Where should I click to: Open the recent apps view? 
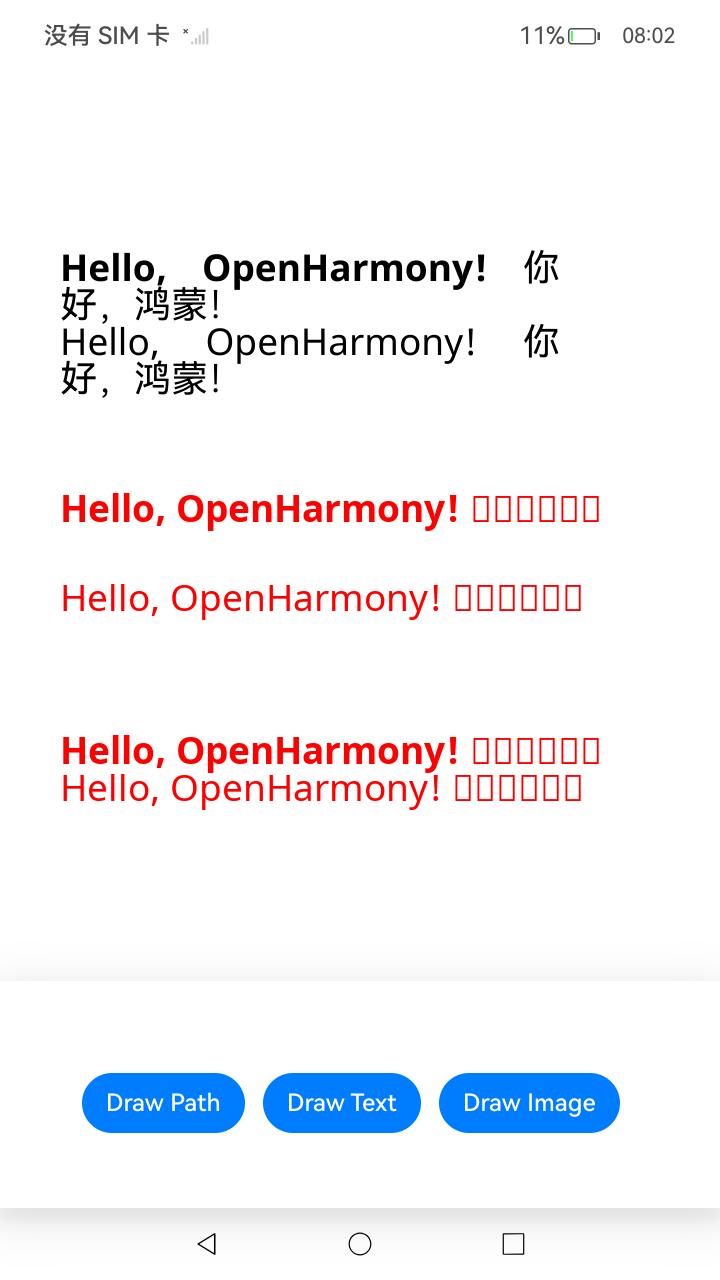click(513, 1243)
